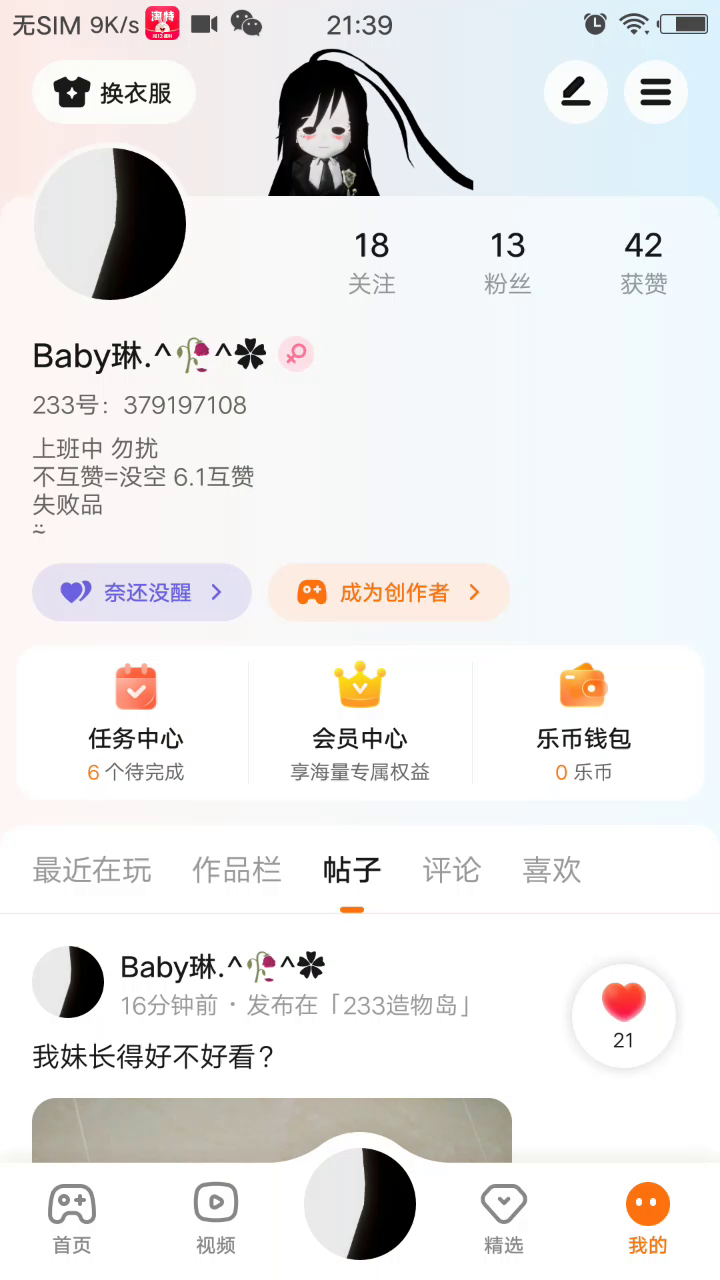Go to the 精选 featured tab
The image size is (720, 1280).
(x=504, y=1218)
